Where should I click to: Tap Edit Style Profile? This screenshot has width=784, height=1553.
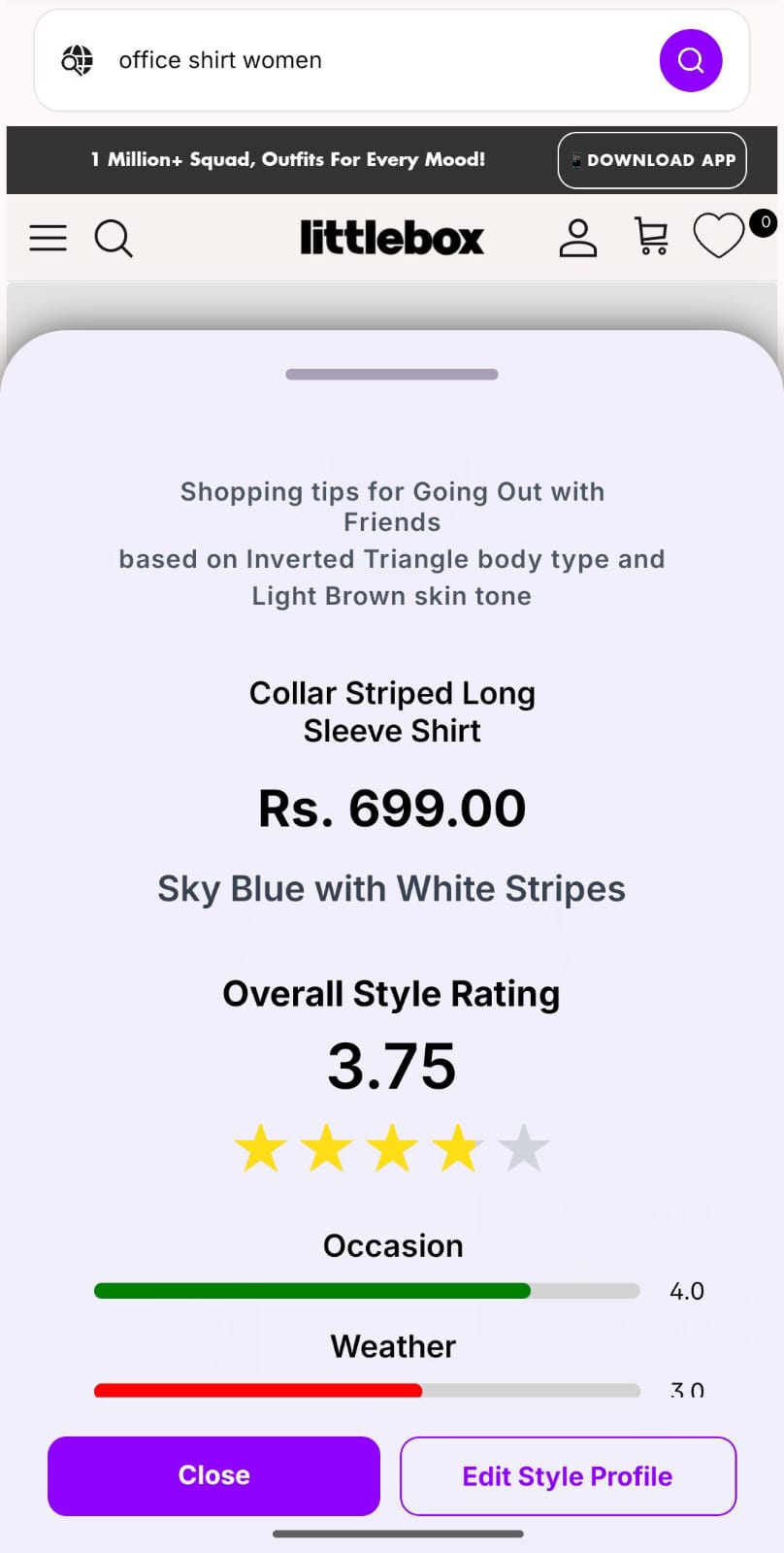pos(568,1475)
